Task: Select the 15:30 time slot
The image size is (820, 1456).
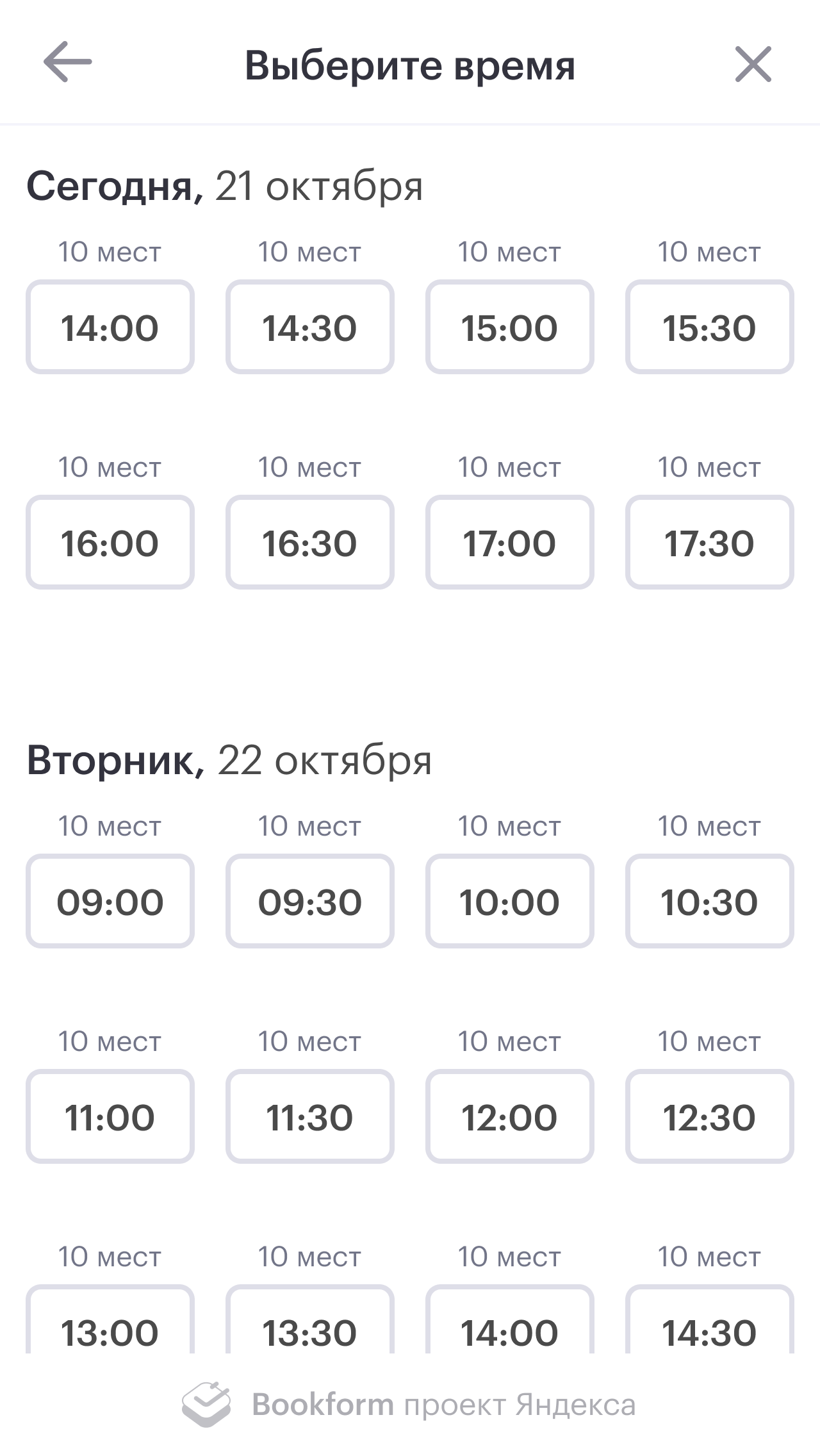Action: coord(710,327)
